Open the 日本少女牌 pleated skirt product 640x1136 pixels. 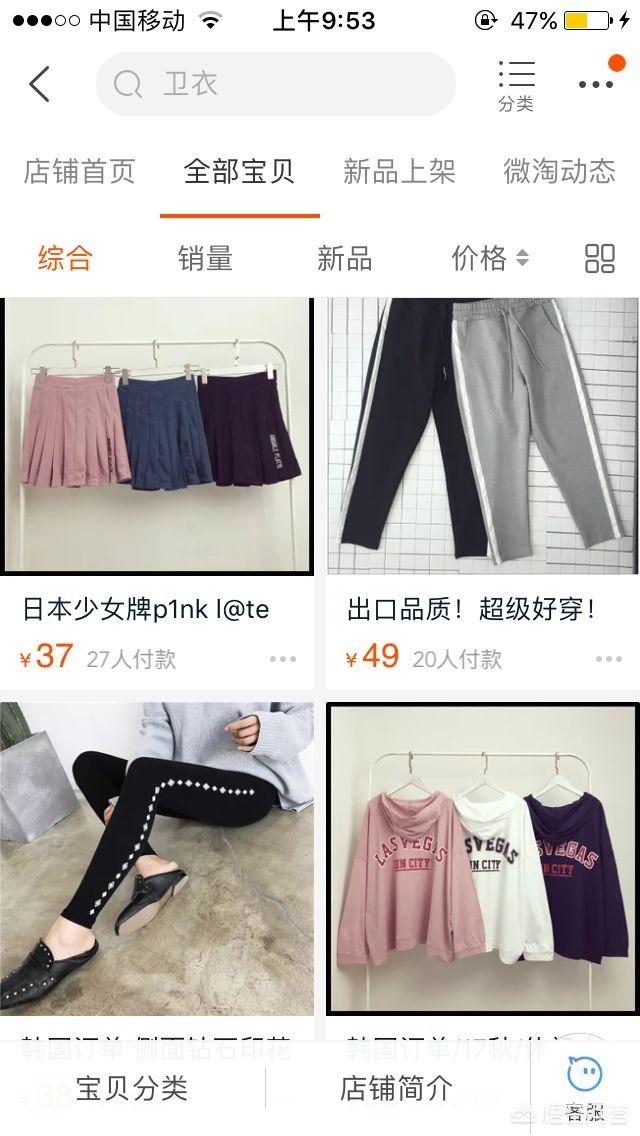(x=157, y=438)
